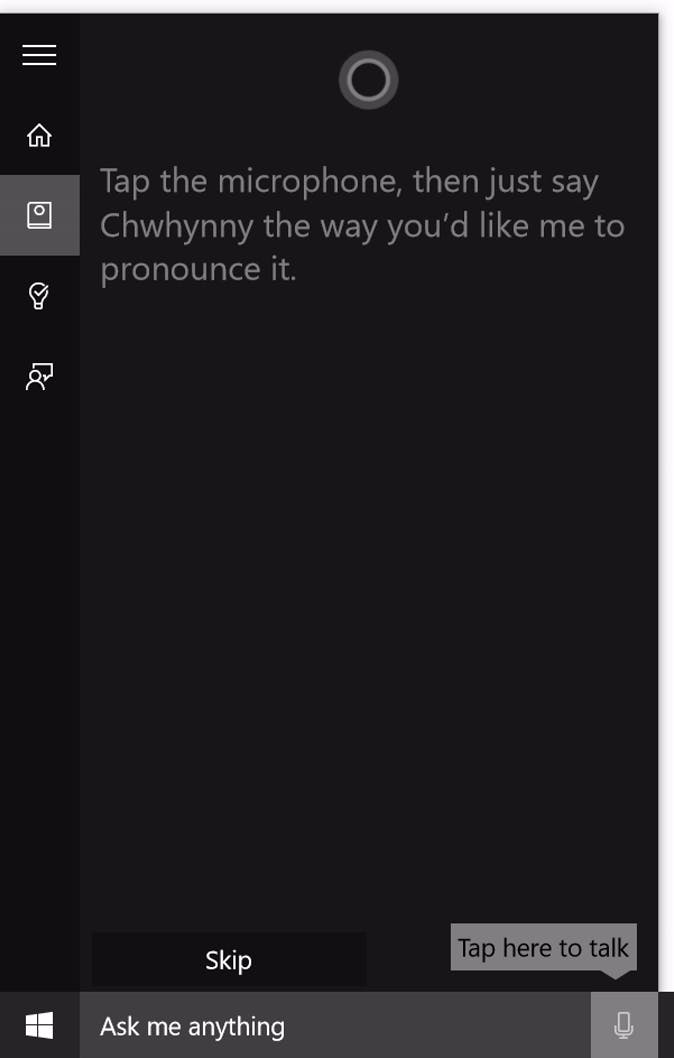
Task: Skip the name pronunciation step
Action: pos(228,960)
